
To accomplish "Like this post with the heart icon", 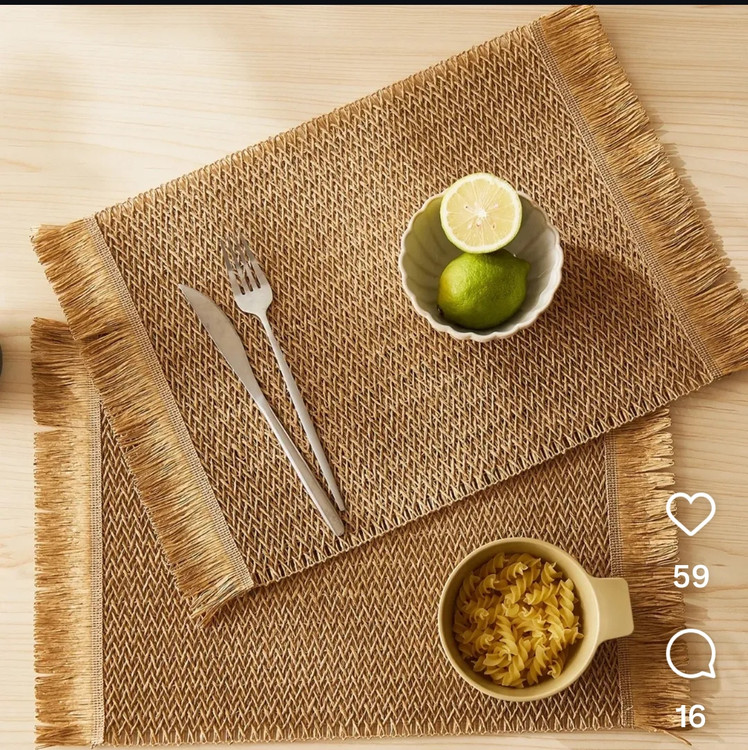I will pyautogui.click(x=691, y=514).
